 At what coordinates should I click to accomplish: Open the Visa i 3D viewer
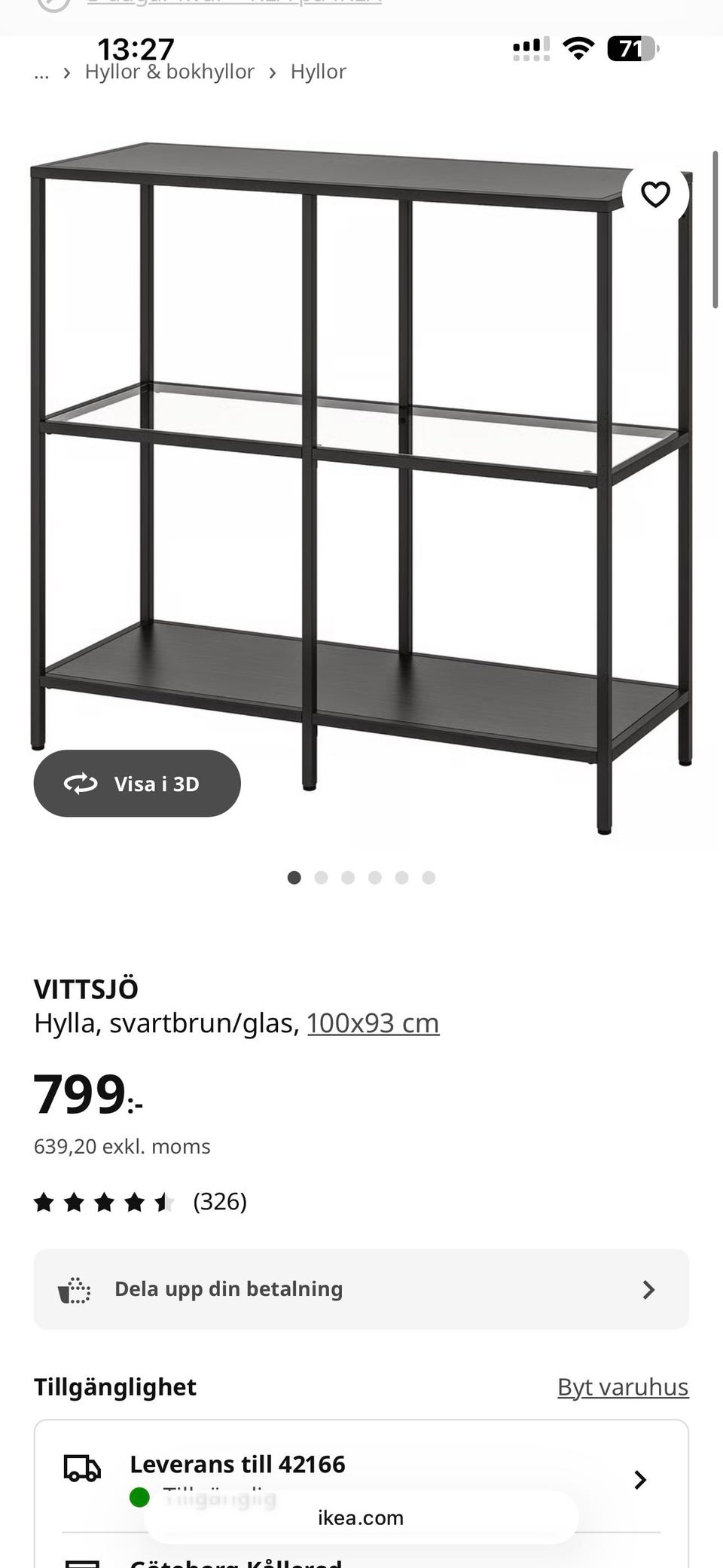[x=137, y=784]
